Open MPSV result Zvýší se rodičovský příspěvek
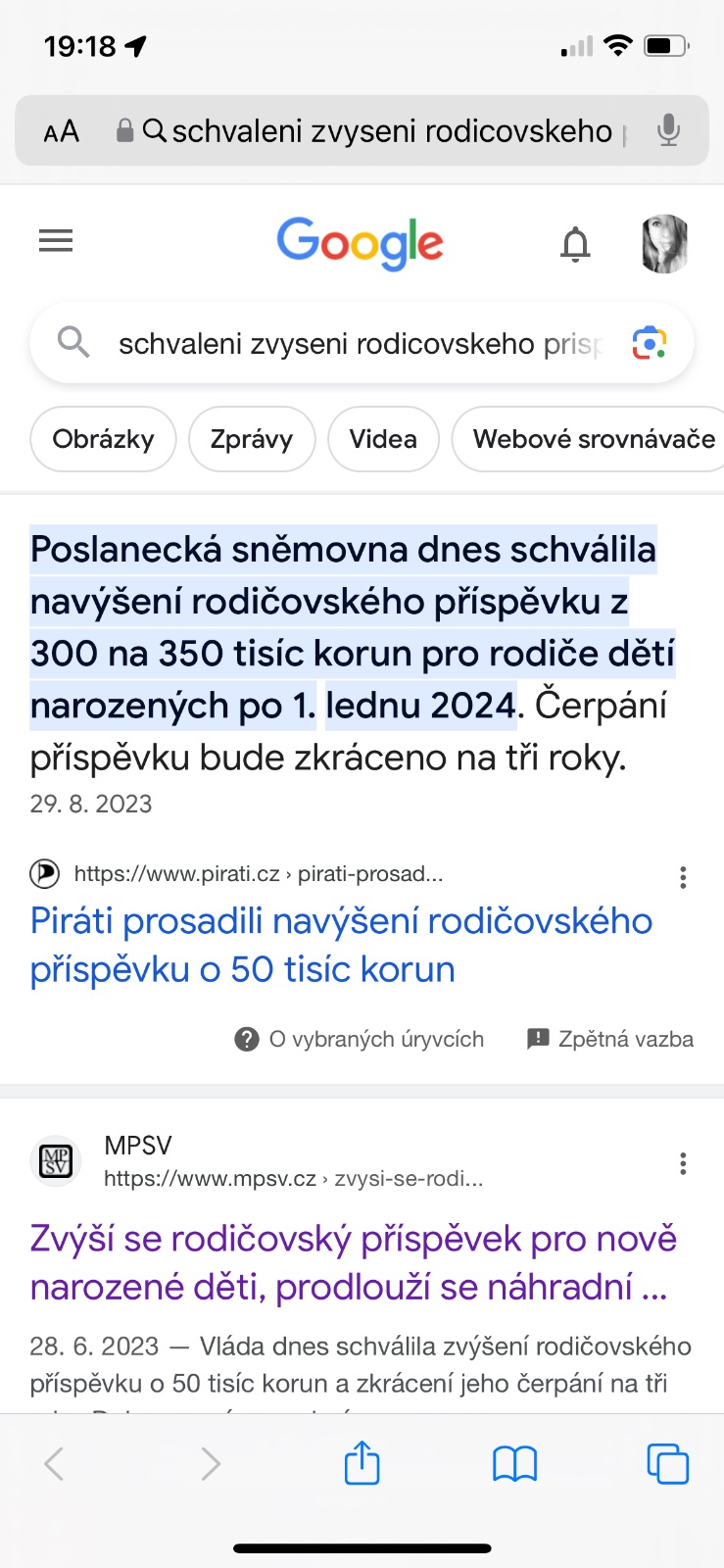724x1568 pixels. pyautogui.click(x=353, y=1262)
